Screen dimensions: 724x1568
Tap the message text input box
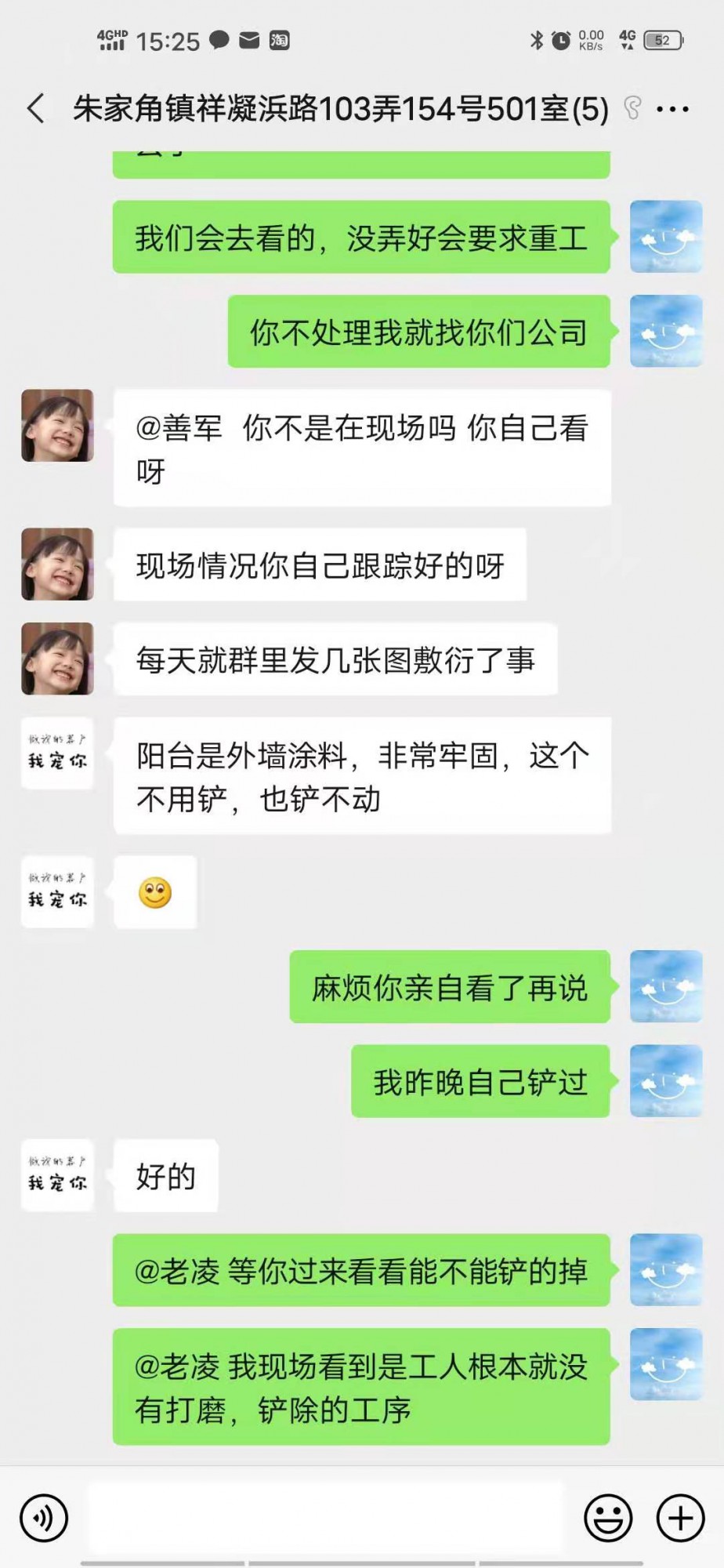pyautogui.click(x=325, y=1518)
